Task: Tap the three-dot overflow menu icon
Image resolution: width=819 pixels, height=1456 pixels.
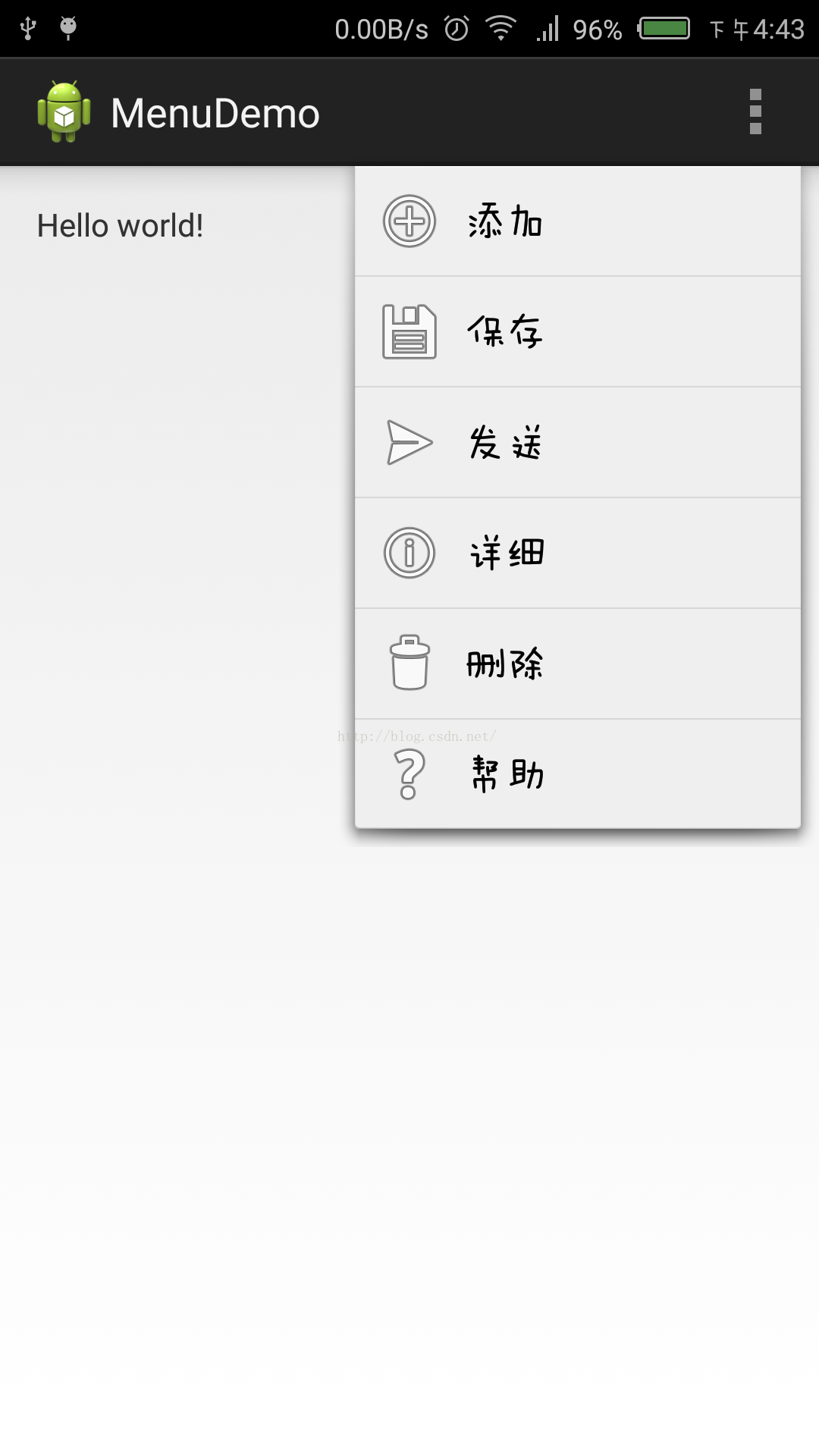Action: (x=755, y=112)
